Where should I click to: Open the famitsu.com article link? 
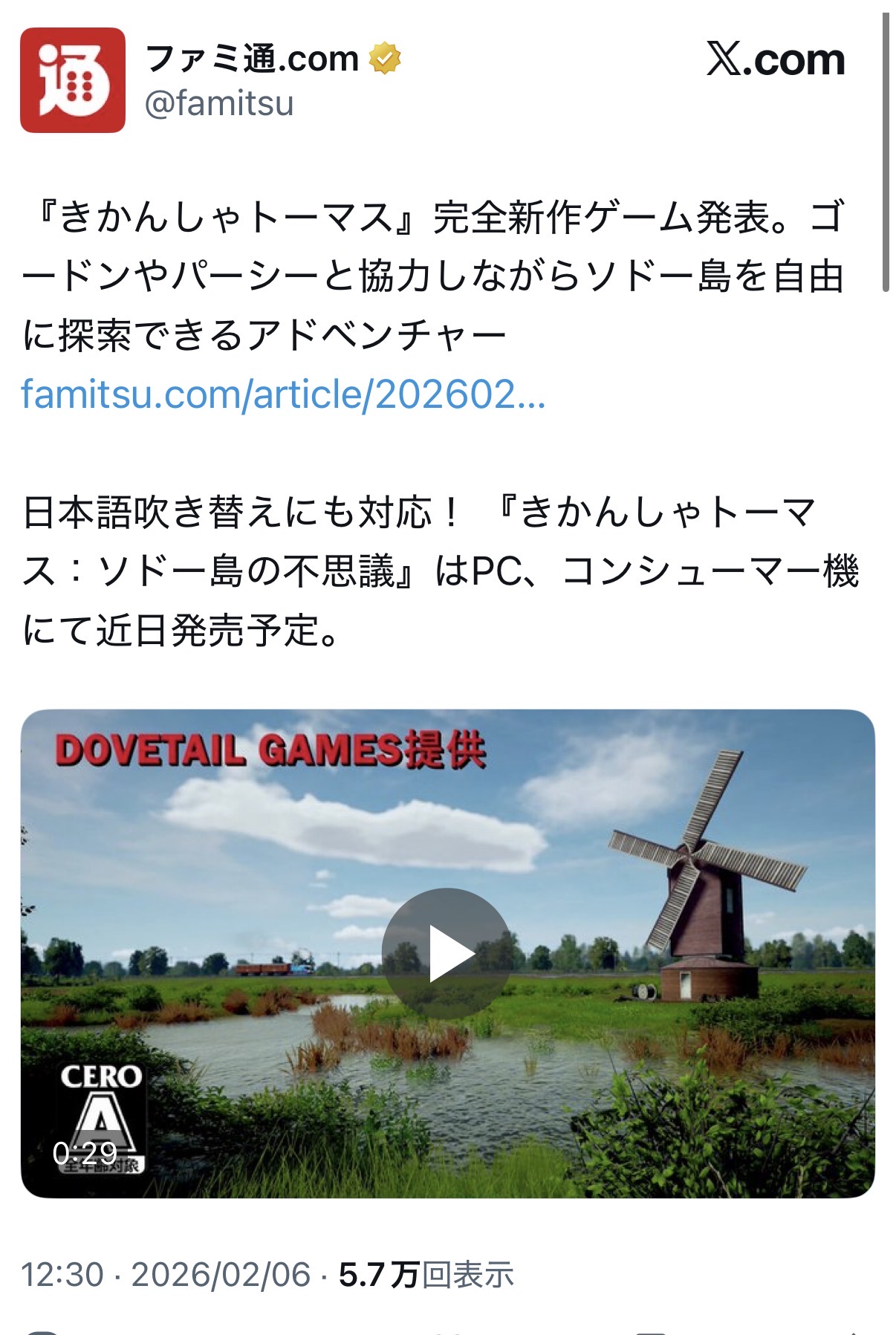click(283, 394)
